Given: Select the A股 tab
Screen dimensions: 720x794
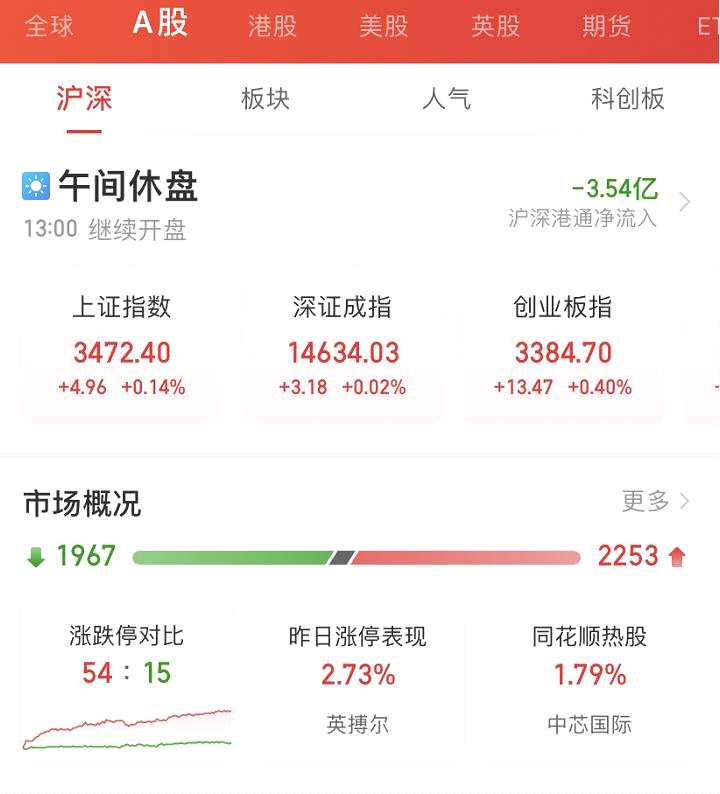Looking at the screenshot, I should point(160,24).
